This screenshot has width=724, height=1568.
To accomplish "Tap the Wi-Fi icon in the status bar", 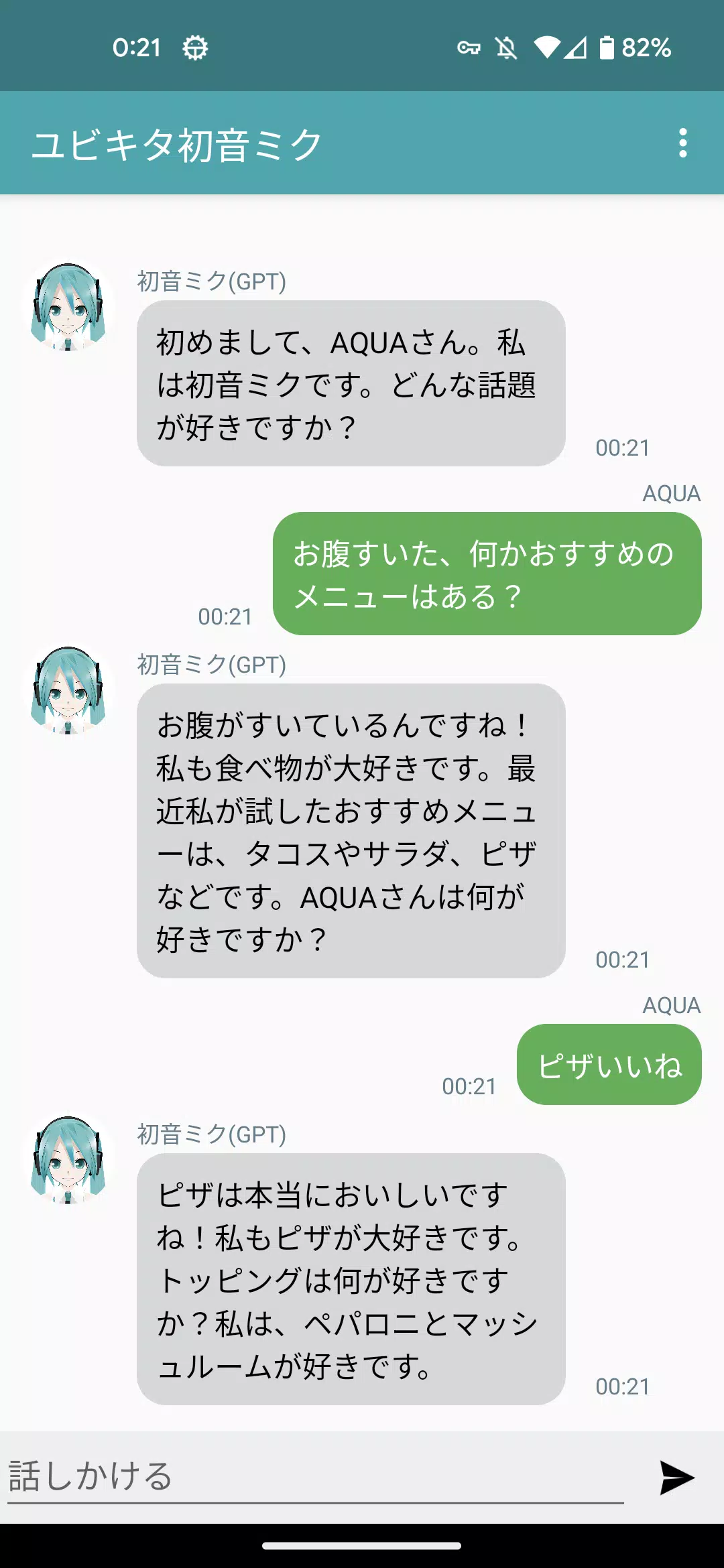I will point(550,46).
